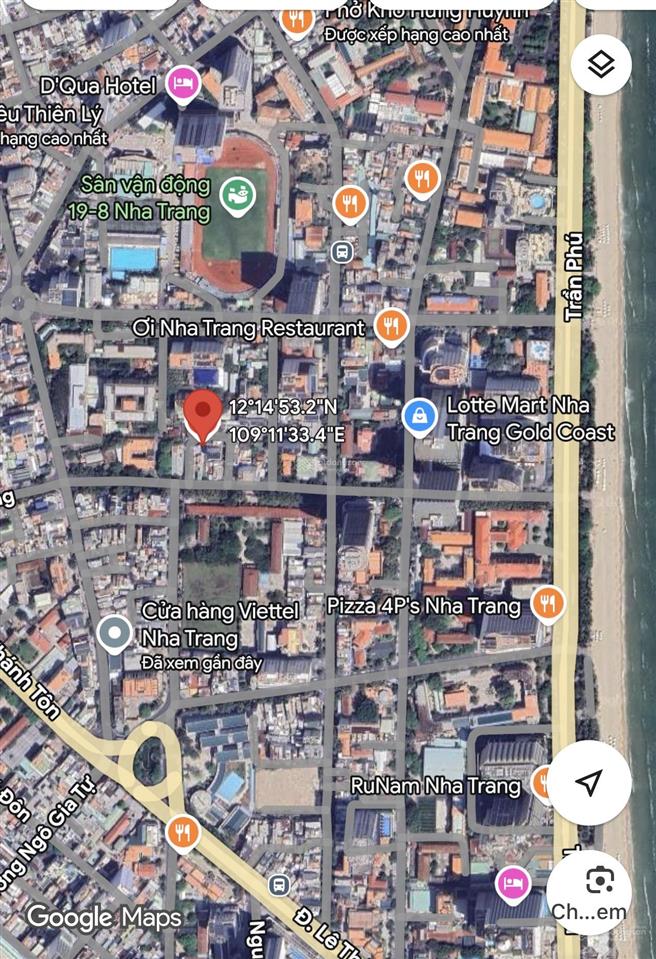Open Ơi Nha Trang Restaurant marker
The image size is (656, 959).
coord(390,327)
